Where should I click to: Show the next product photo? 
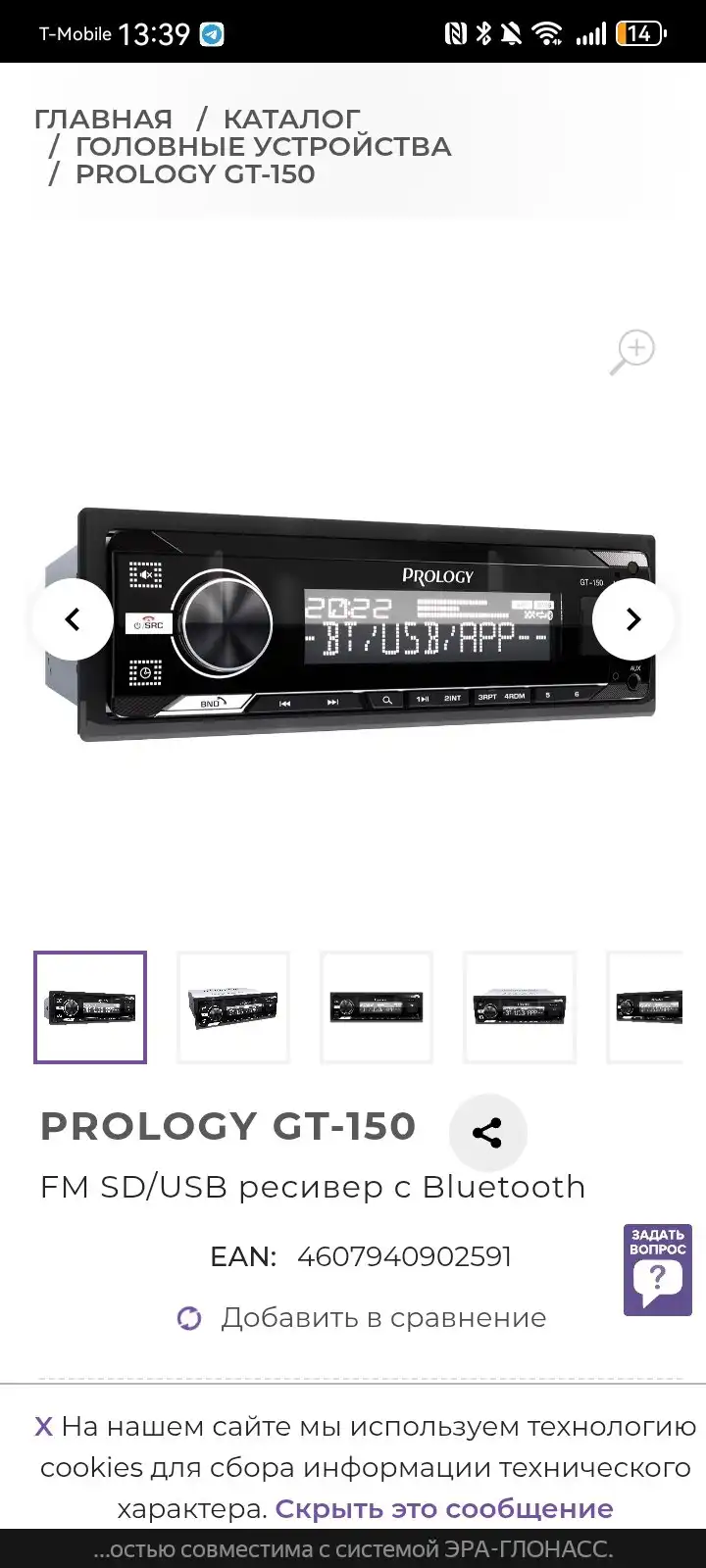632,619
